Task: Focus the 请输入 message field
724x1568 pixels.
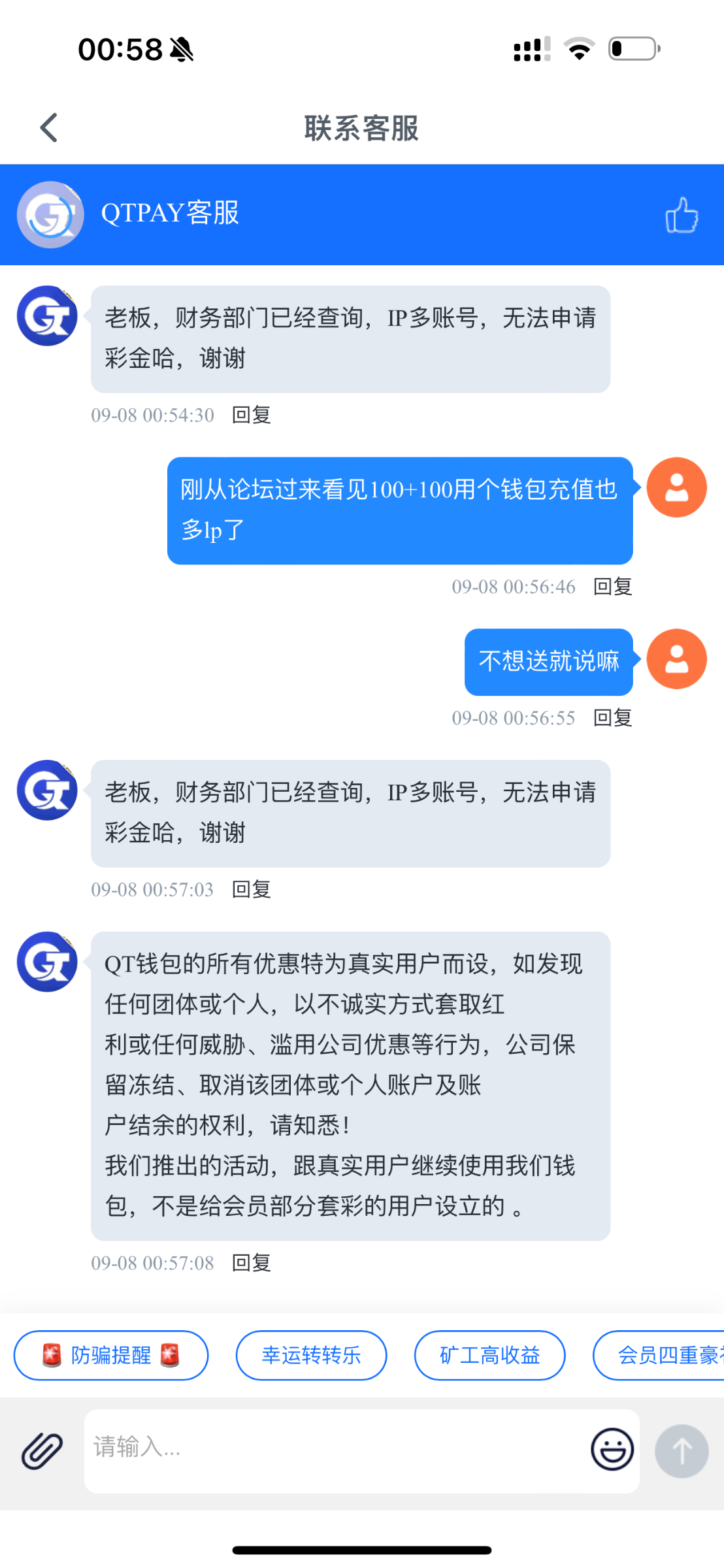Action: coord(333,1451)
